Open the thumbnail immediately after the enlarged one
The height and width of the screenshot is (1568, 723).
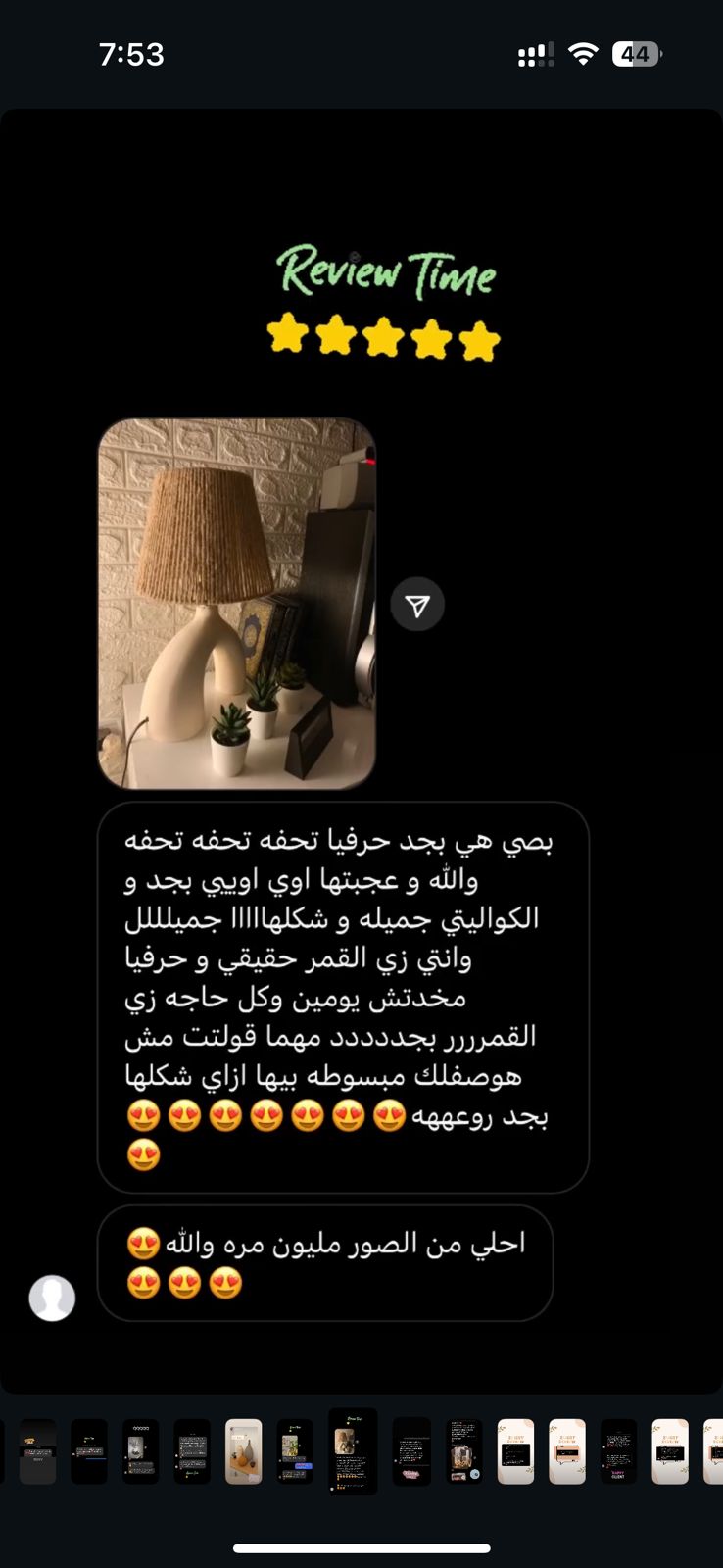tap(411, 1451)
